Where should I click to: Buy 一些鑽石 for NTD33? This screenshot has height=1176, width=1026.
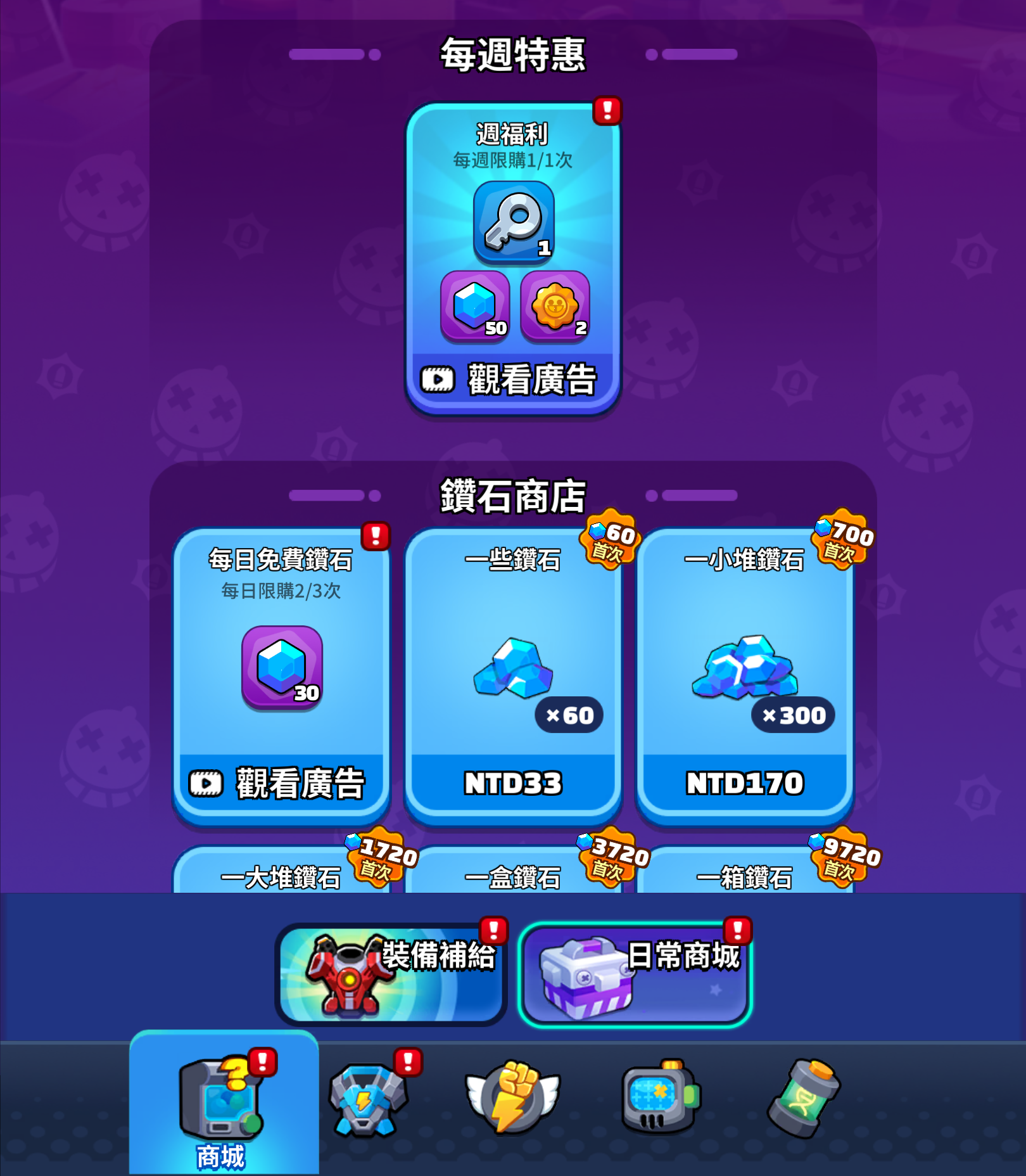[x=512, y=784]
